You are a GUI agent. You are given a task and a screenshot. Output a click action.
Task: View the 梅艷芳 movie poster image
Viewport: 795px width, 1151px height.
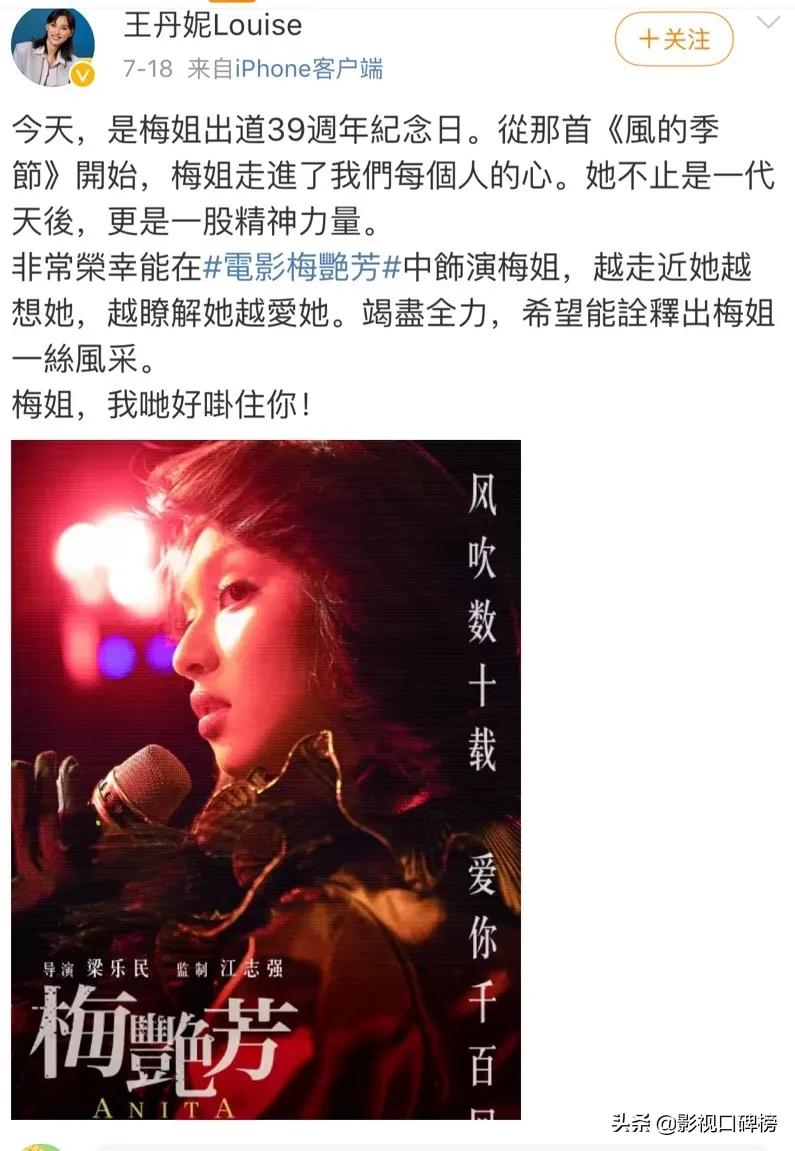pyautogui.click(x=266, y=778)
